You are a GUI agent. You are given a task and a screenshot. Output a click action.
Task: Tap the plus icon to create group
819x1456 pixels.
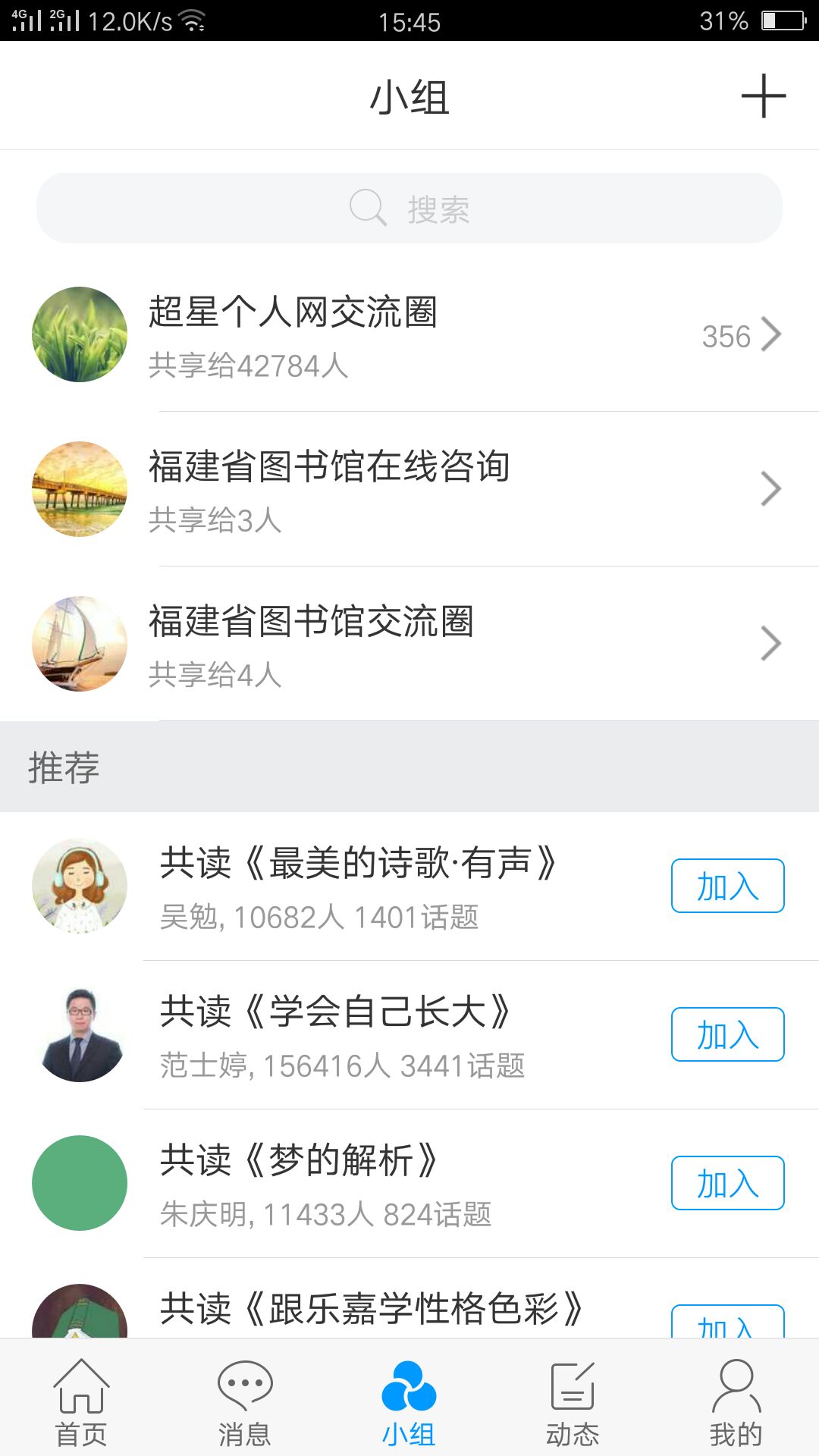coord(763,96)
